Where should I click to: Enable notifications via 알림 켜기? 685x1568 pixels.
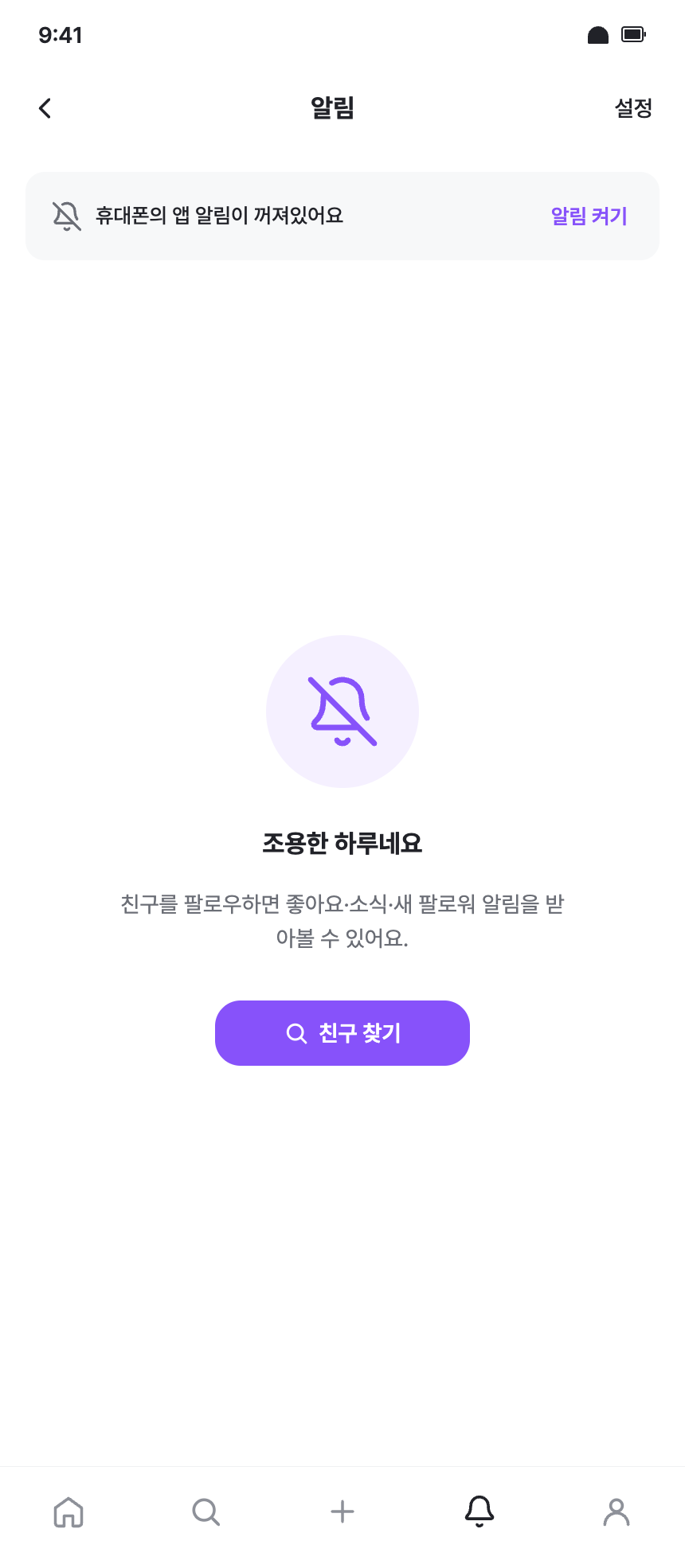click(588, 216)
